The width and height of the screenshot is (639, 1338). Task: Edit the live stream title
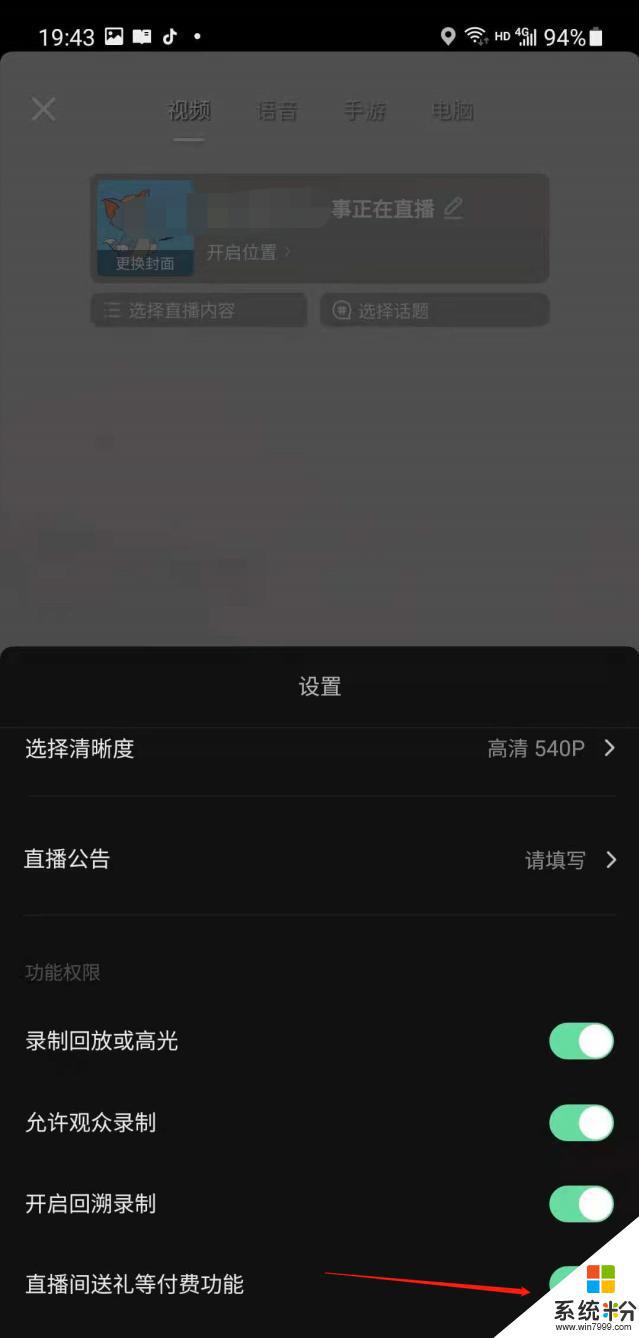coord(453,208)
